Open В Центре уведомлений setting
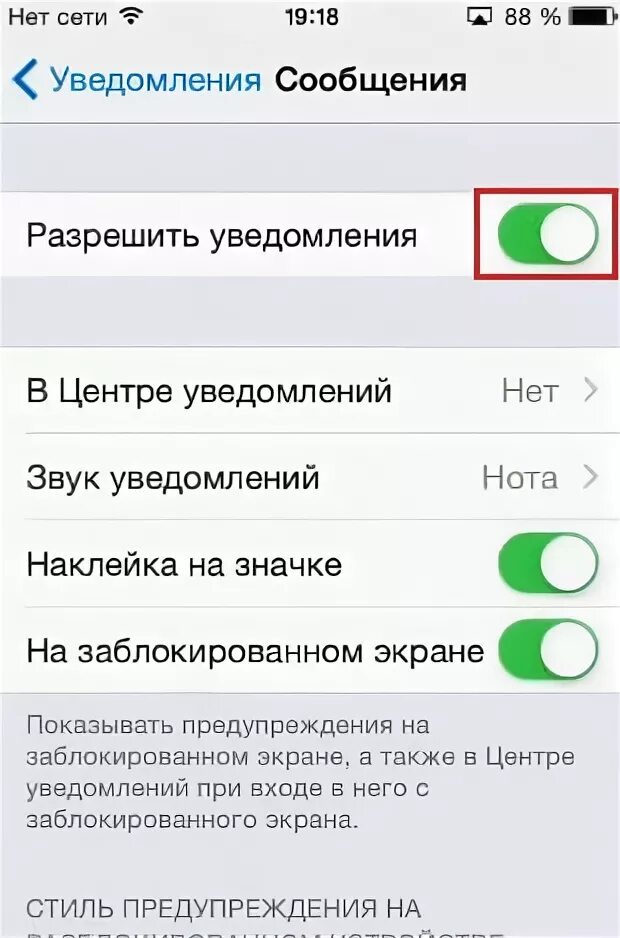The width and height of the screenshot is (620, 938). point(310,390)
